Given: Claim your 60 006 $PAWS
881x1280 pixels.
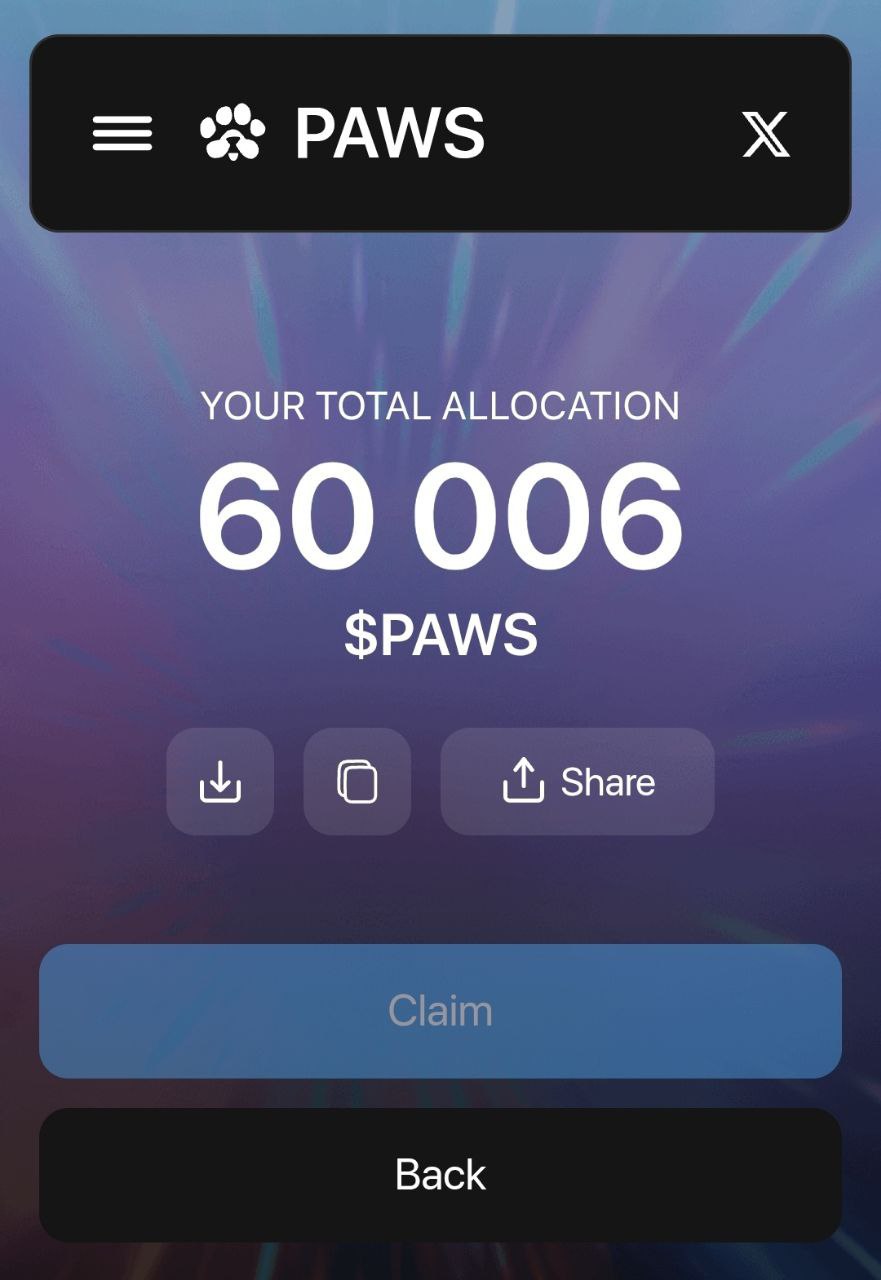Looking at the screenshot, I should (x=440, y=1011).
